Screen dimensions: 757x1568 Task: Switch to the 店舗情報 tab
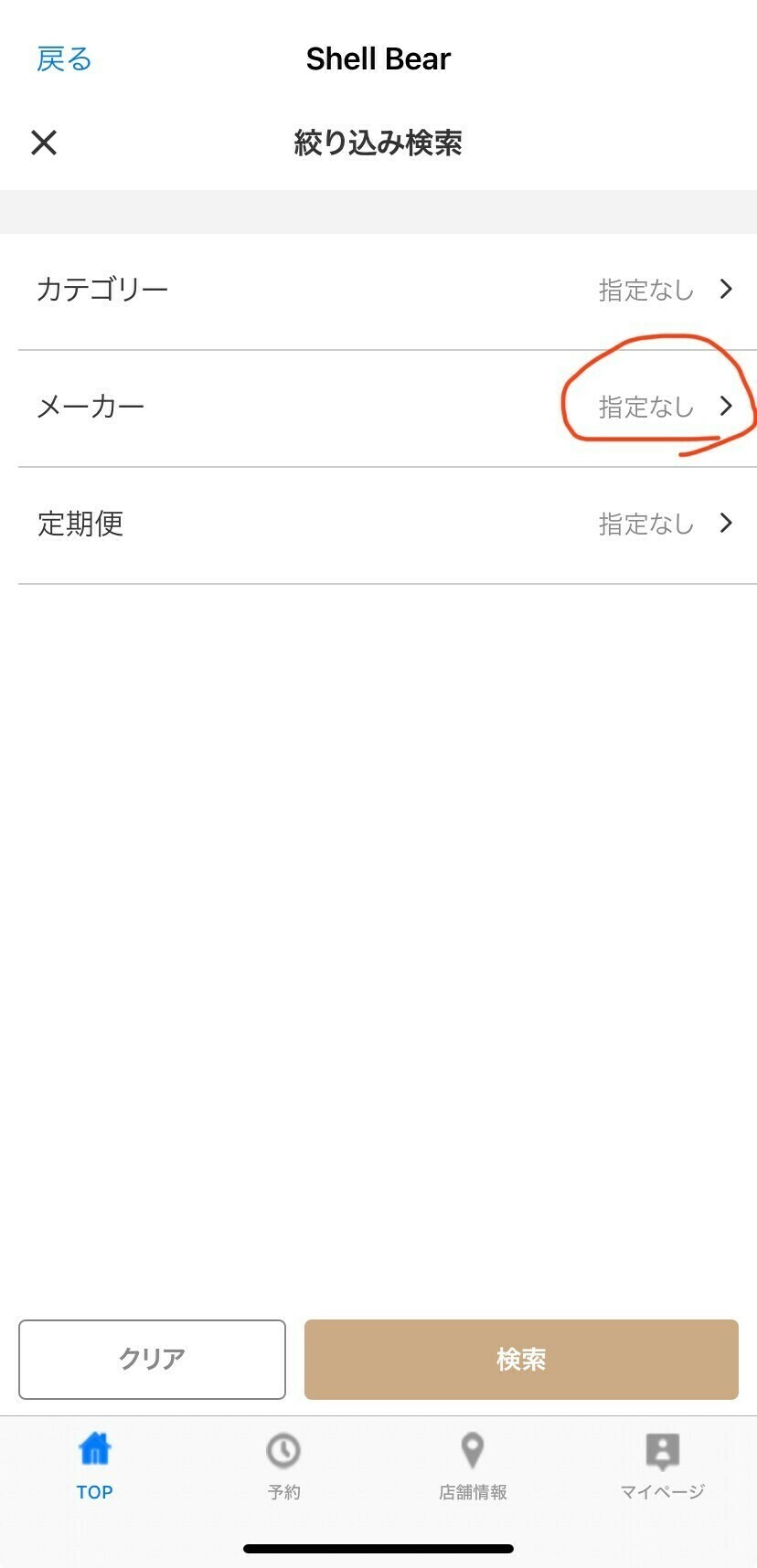point(473,1466)
